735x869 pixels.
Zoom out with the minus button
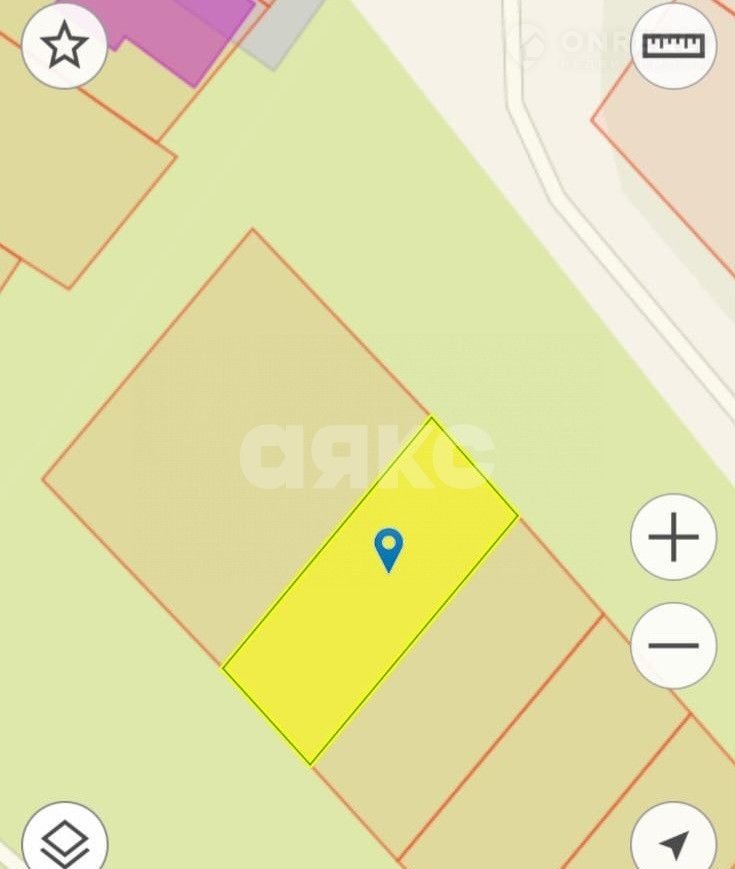click(673, 644)
